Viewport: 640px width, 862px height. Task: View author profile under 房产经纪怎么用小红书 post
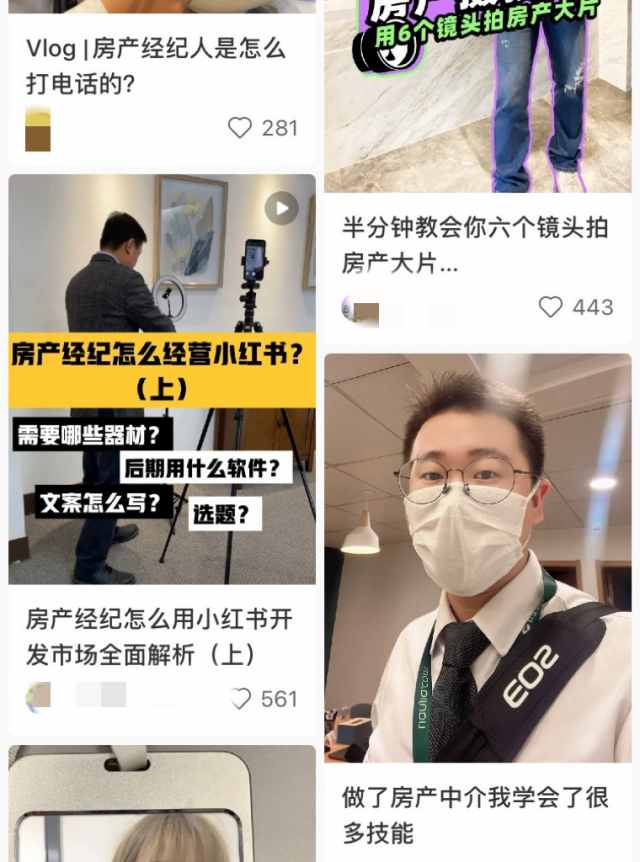click(39, 696)
